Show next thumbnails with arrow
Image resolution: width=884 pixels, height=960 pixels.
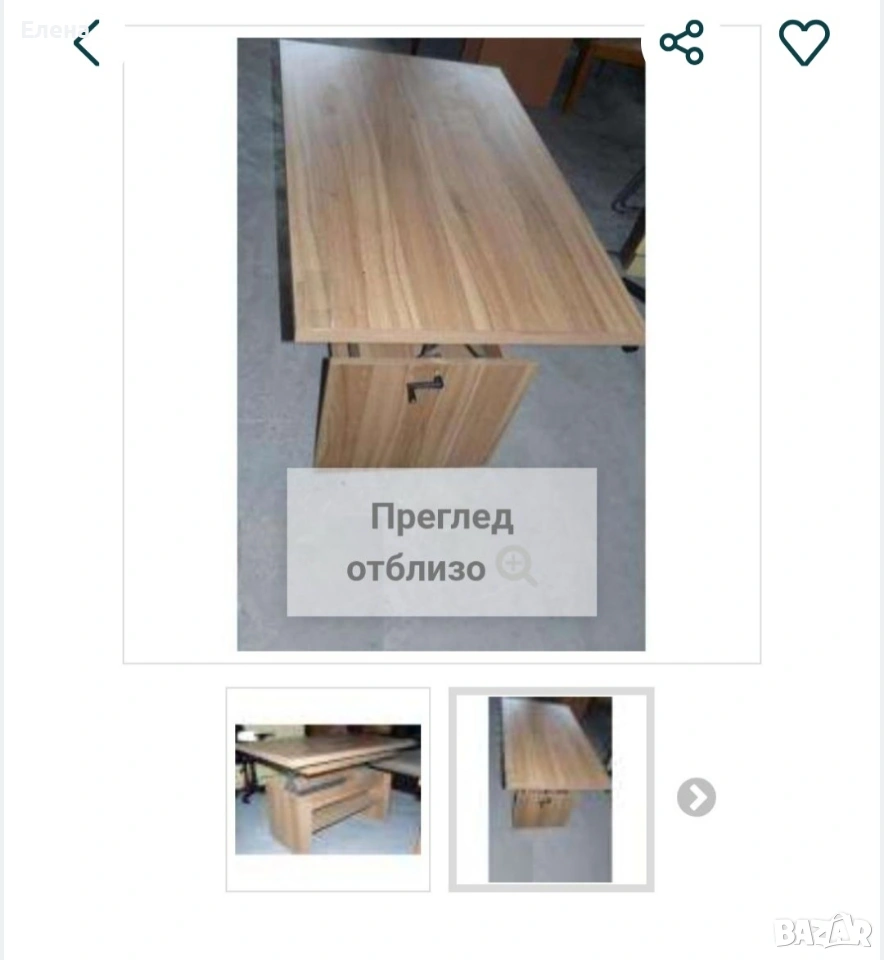(696, 797)
